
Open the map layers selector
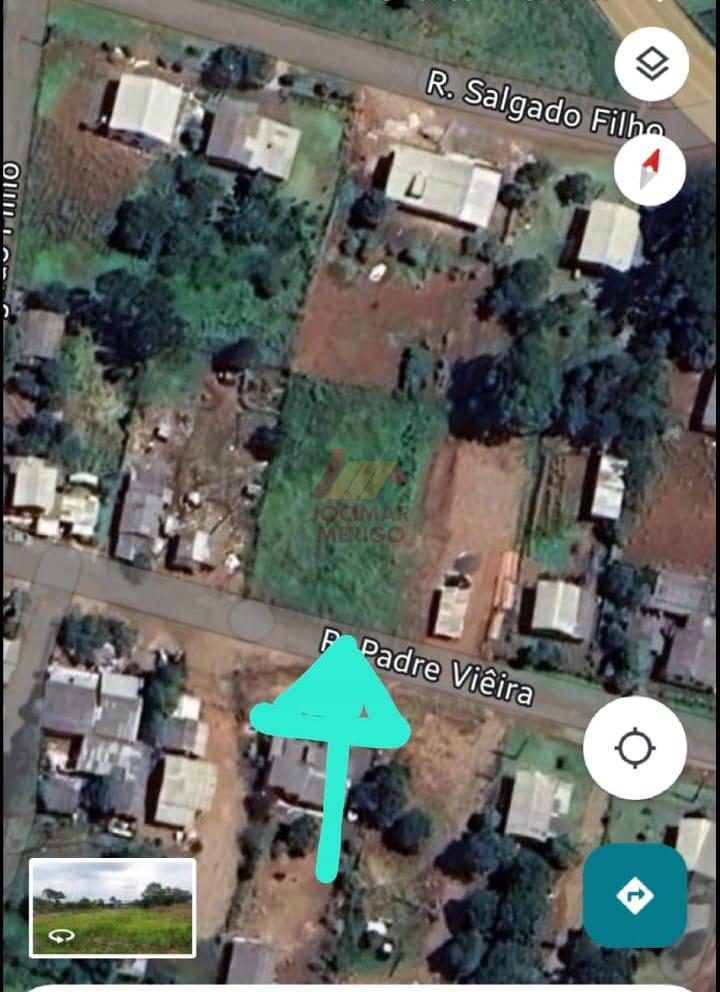pyautogui.click(x=651, y=64)
